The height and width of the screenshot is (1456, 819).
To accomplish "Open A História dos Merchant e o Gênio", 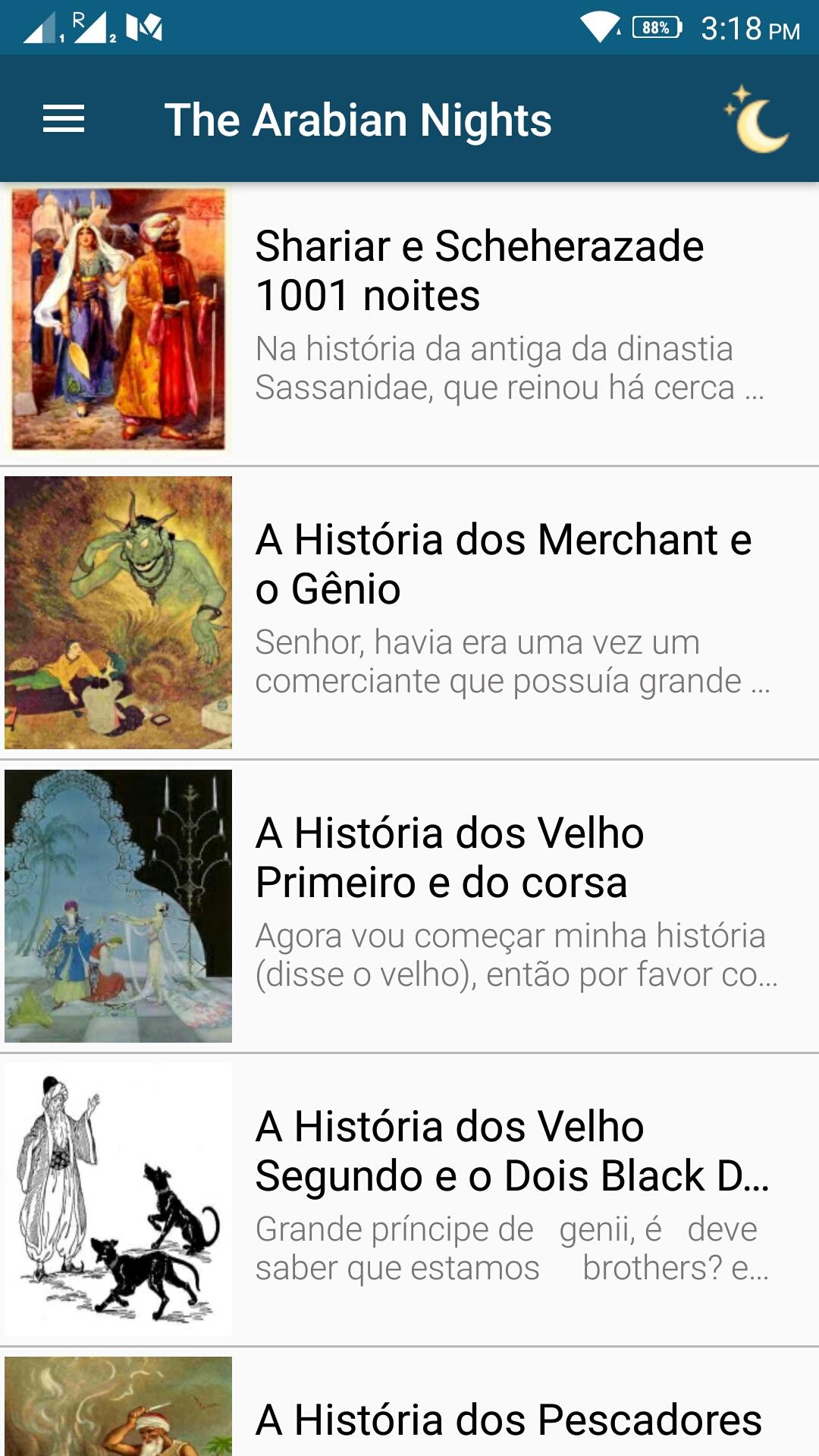I will click(x=409, y=613).
